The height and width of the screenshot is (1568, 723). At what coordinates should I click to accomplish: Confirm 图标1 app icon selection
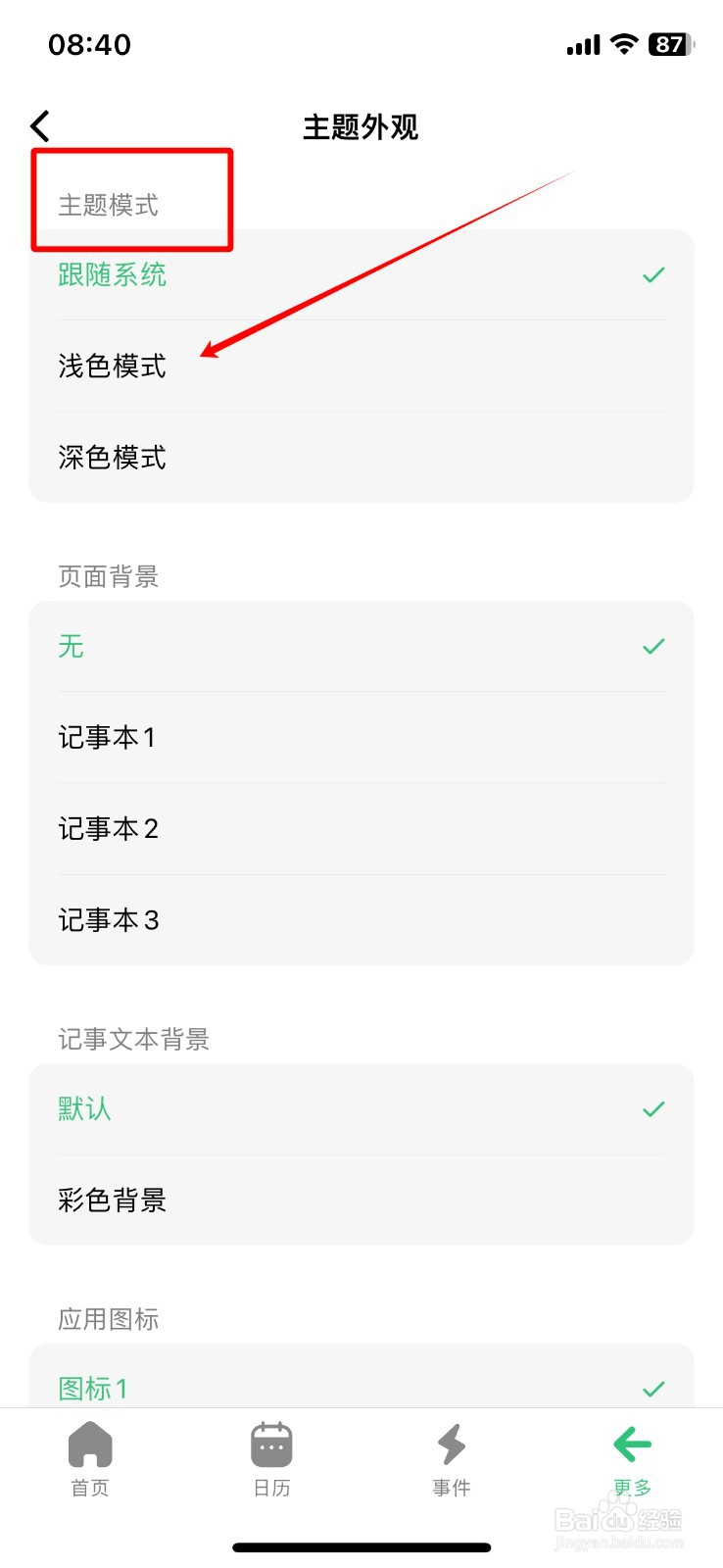(93, 1388)
